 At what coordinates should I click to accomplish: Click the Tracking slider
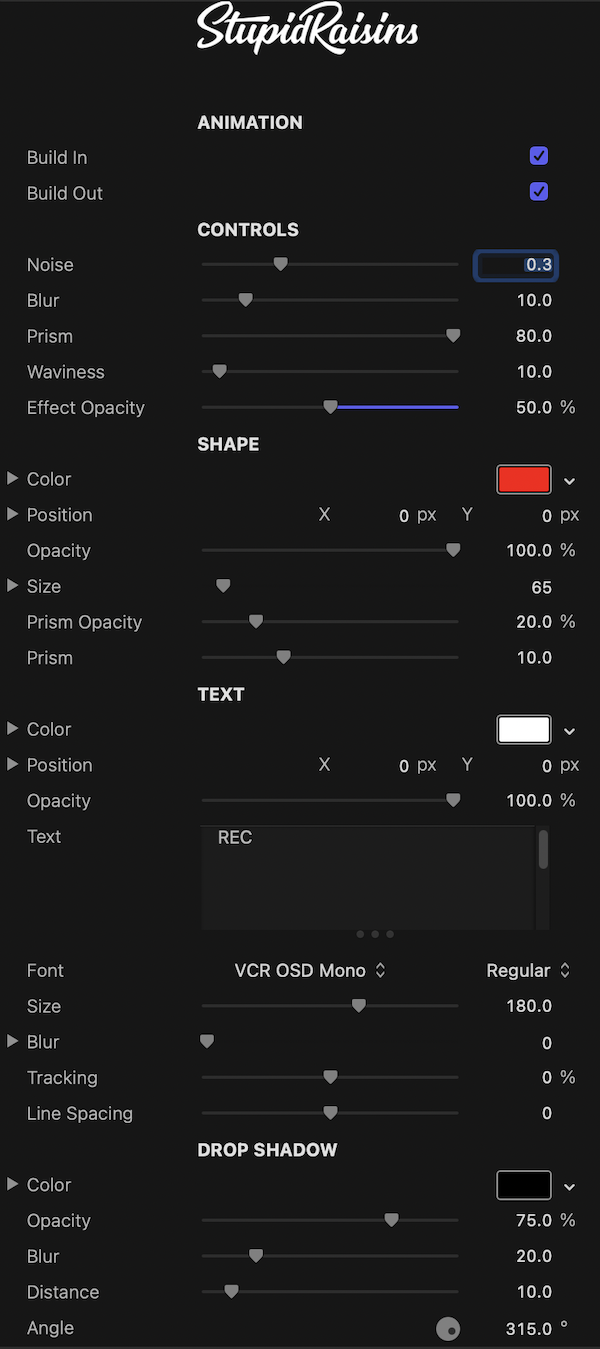(x=330, y=1077)
